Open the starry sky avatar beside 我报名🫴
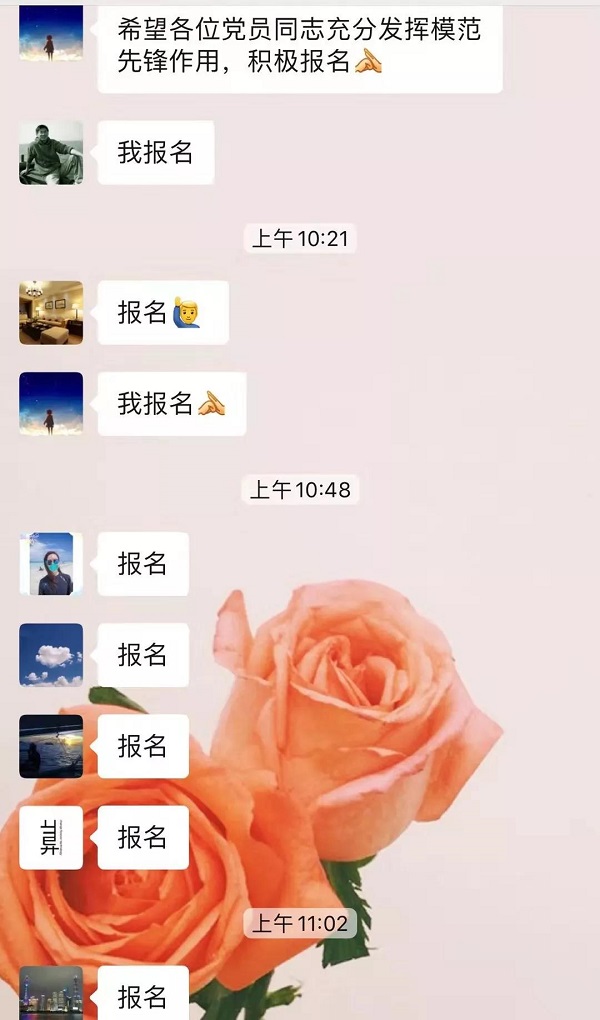Viewport: 600px width, 1020px height. [51, 404]
